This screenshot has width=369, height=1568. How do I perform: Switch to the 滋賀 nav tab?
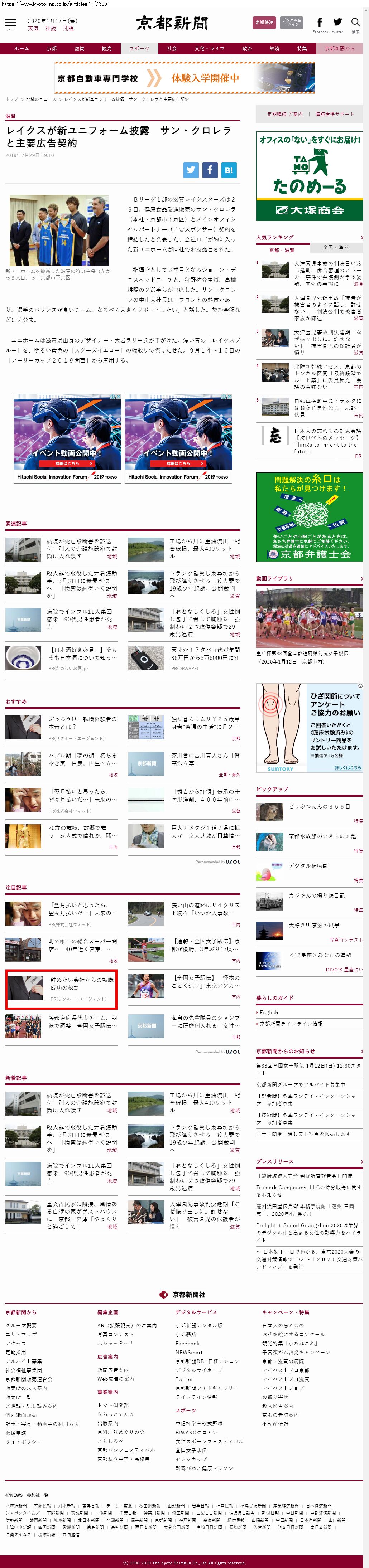click(79, 49)
